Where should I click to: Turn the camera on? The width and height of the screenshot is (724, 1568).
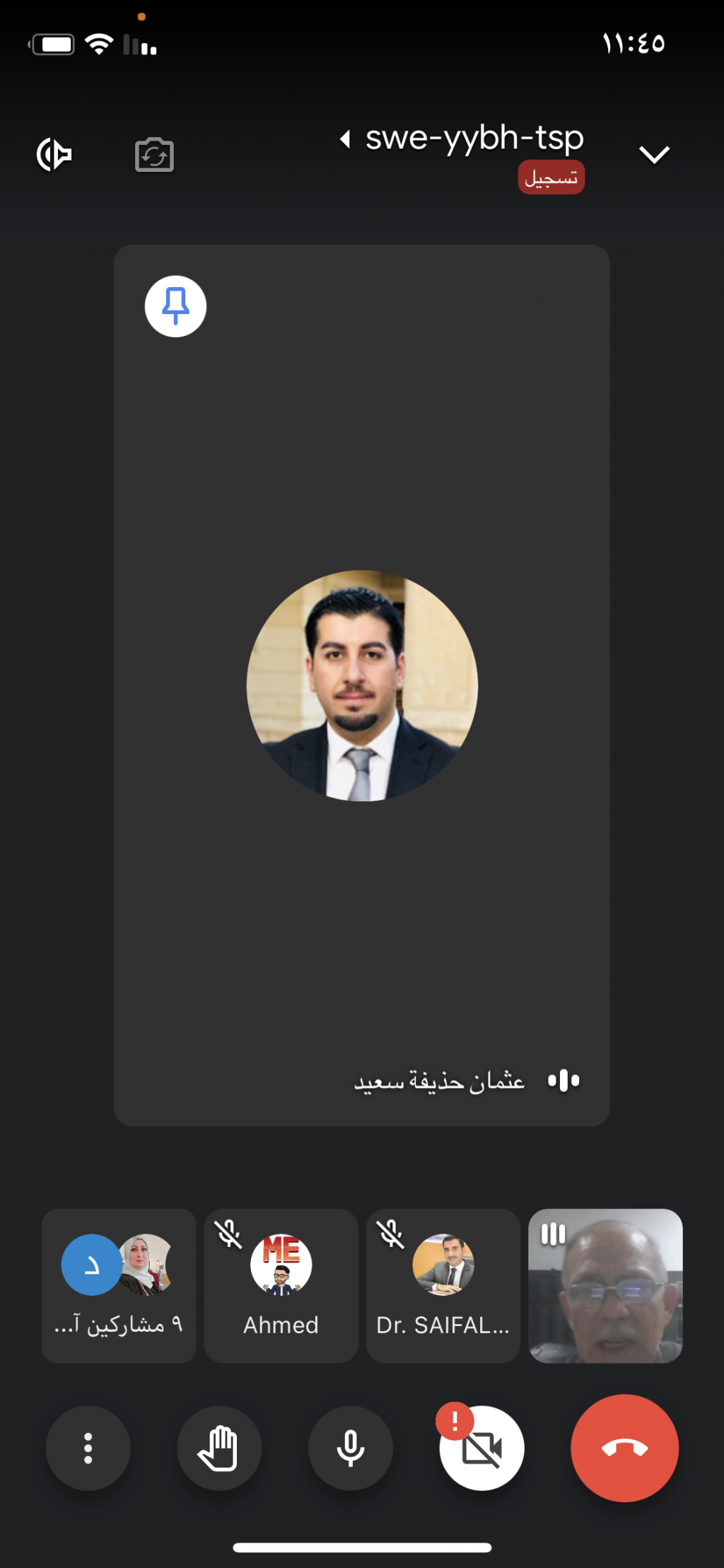481,1448
